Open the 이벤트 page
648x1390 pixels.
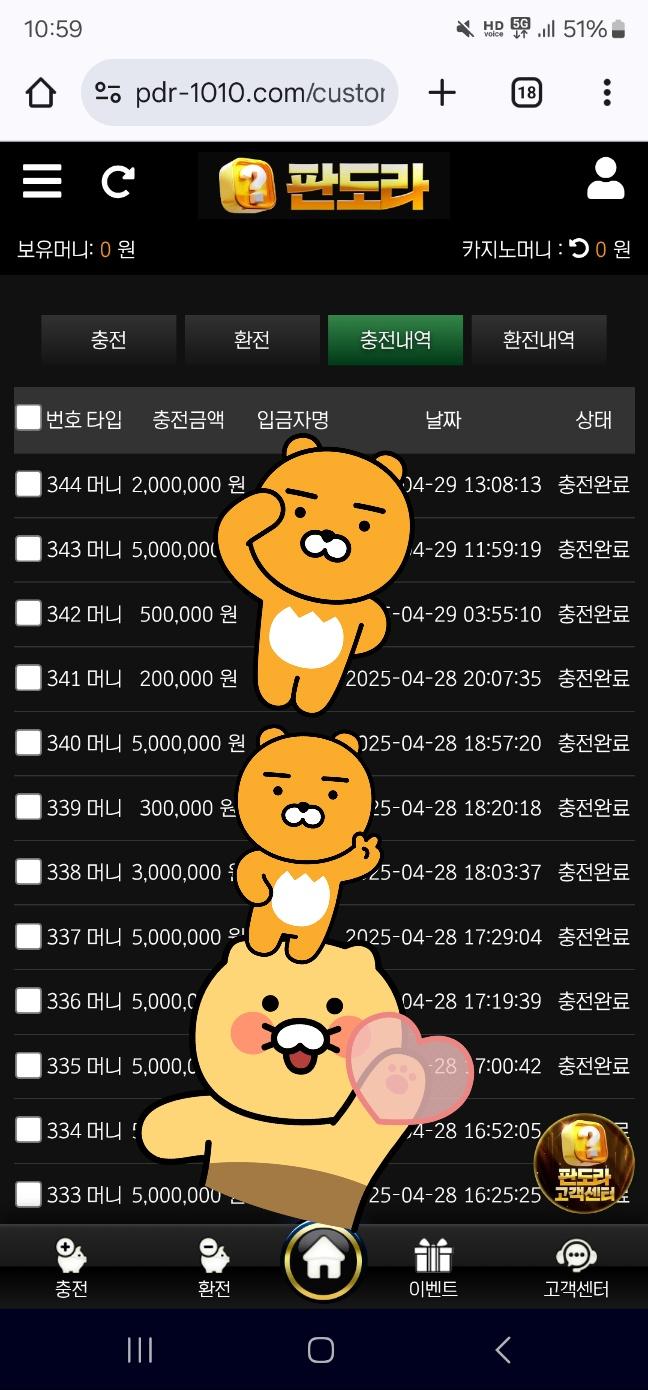tap(433, 1267)
